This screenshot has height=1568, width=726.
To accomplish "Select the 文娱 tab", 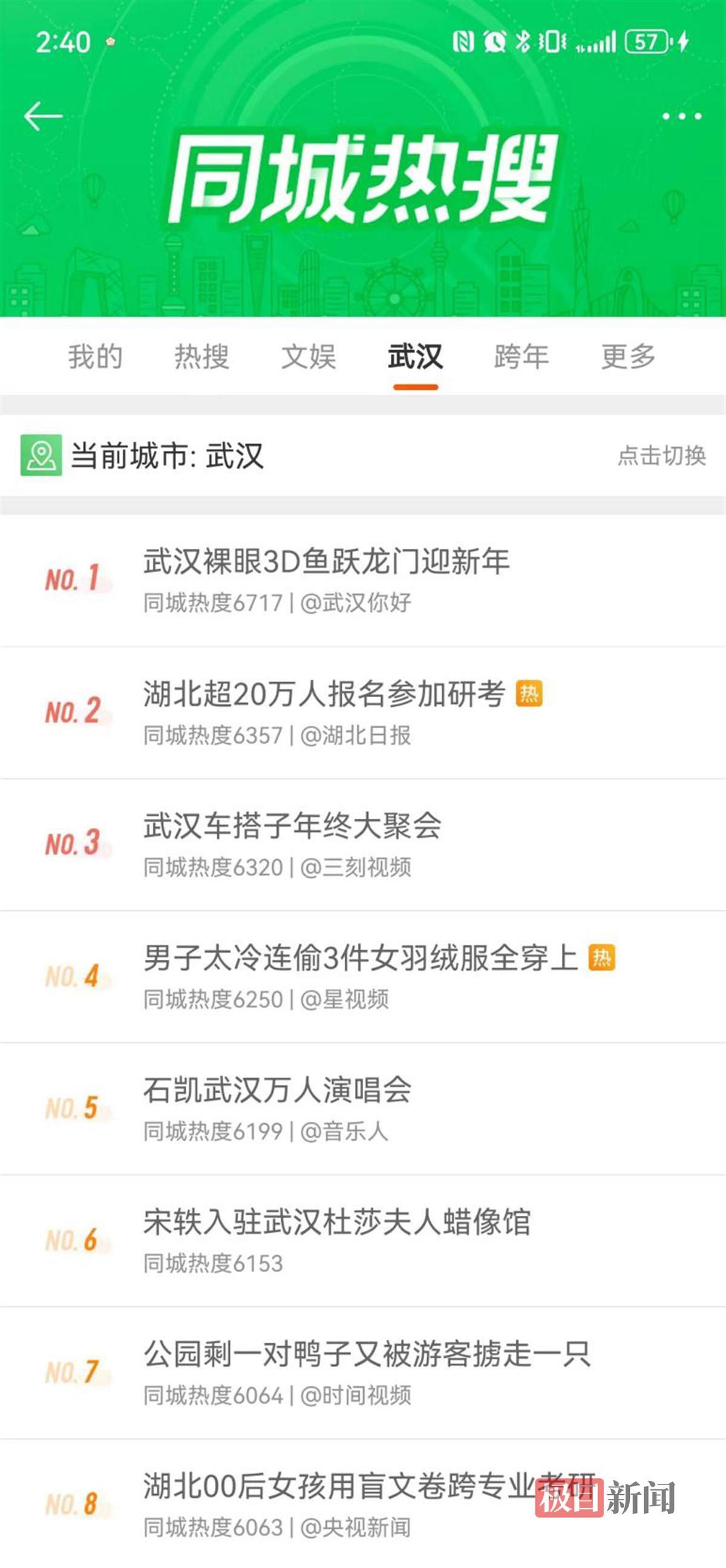I will point(309,356).
